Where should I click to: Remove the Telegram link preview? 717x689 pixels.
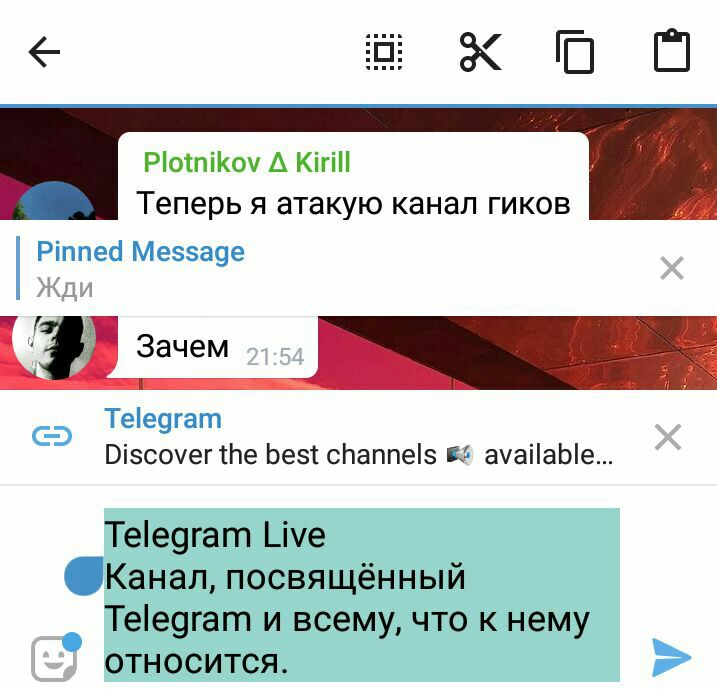coord(667,437)
